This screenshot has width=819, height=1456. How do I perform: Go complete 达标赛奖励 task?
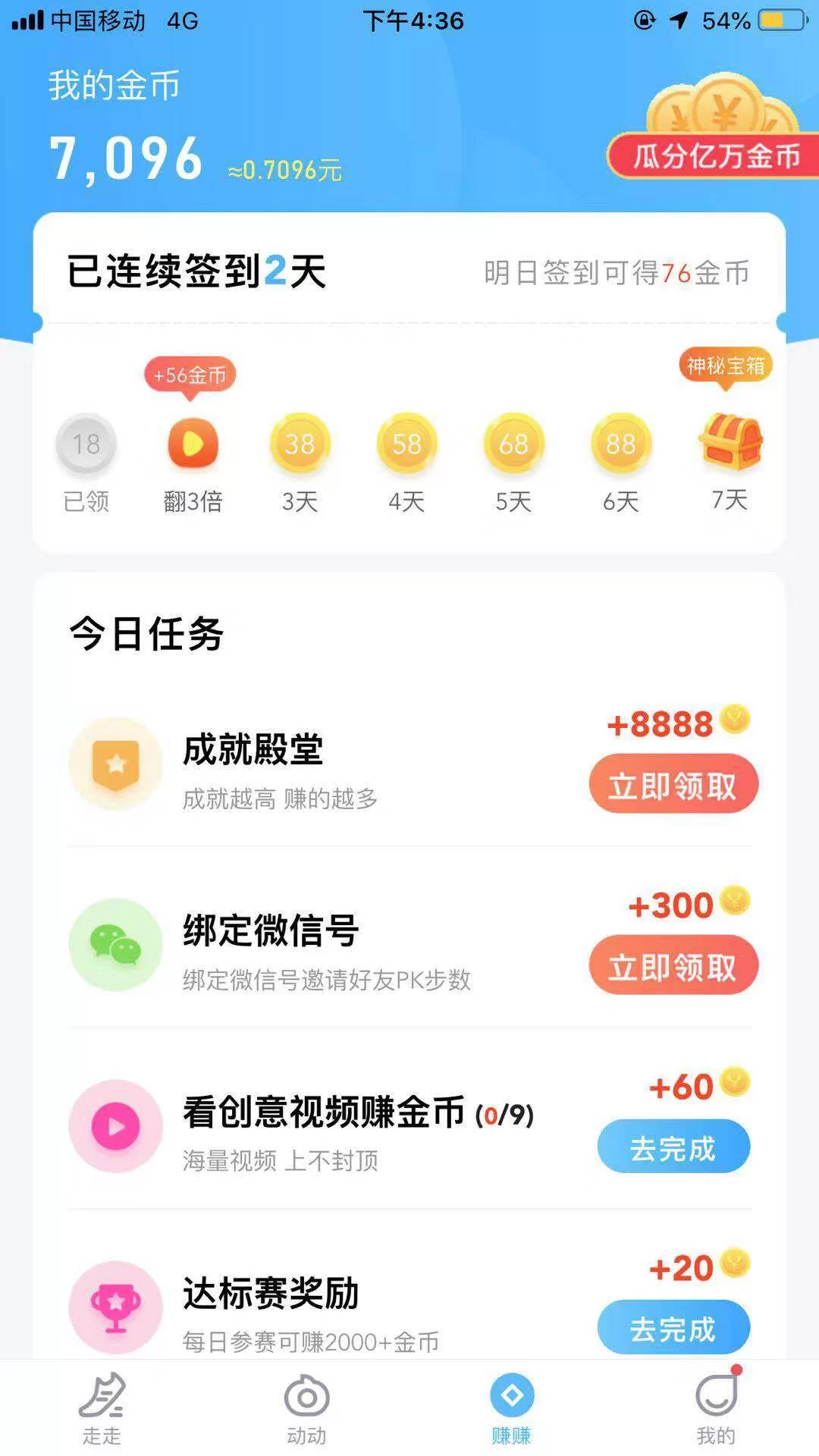click(673, 1327)
